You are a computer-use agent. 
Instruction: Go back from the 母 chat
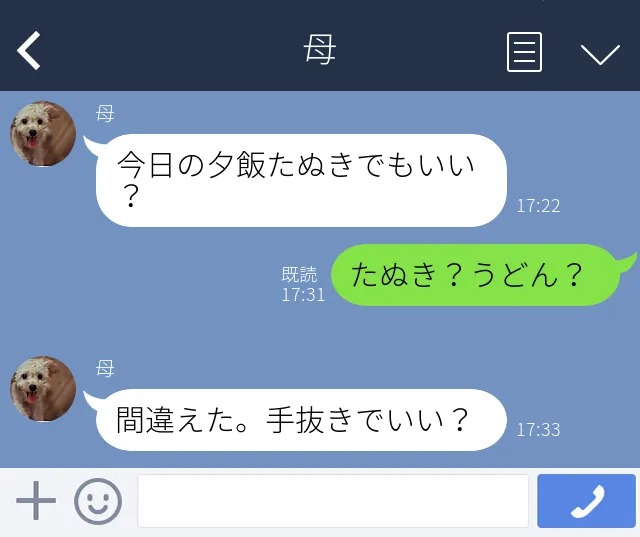pyautogui.click(x=29, y=51)
